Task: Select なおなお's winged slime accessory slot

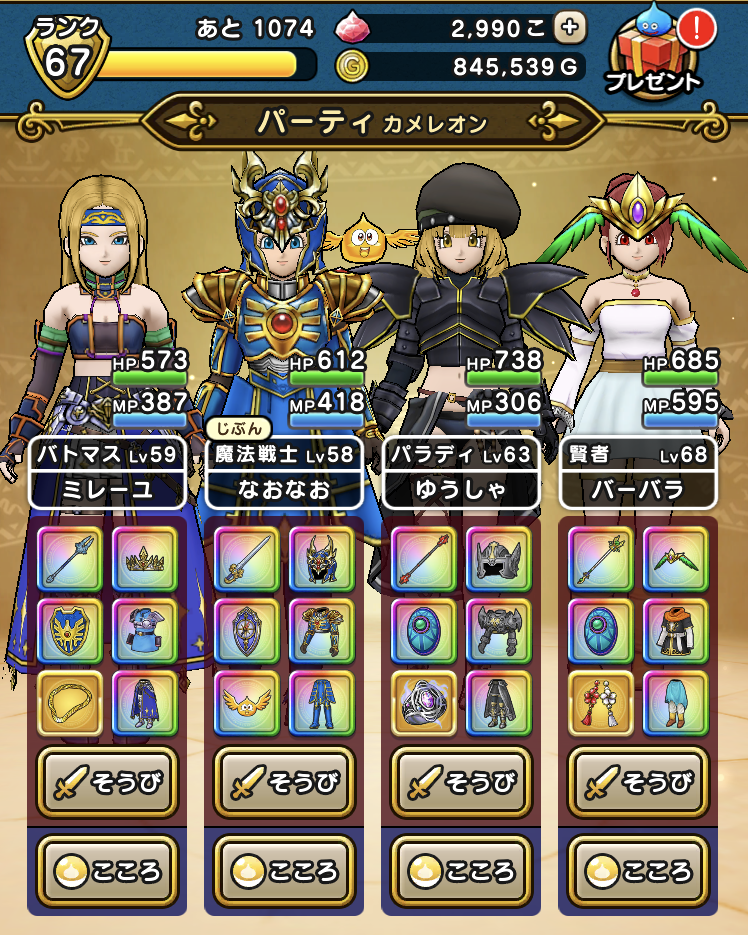Action: point(247,703)
